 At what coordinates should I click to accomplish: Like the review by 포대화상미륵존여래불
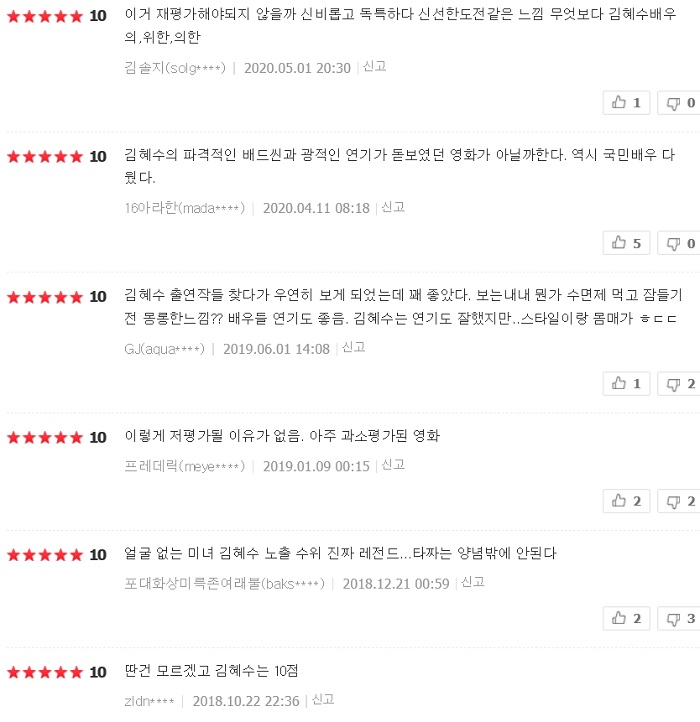coord(627,618)
